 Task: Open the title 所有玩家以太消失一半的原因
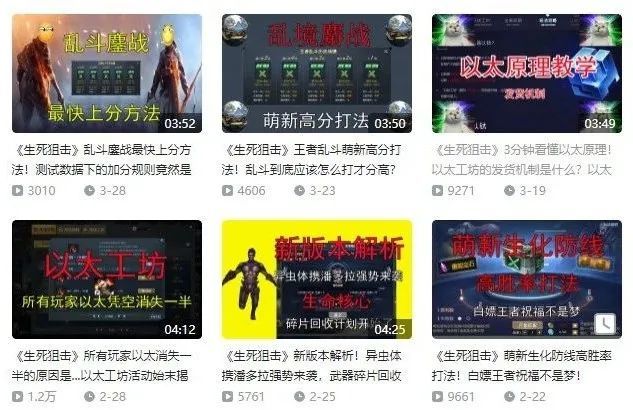pos(102,366)
